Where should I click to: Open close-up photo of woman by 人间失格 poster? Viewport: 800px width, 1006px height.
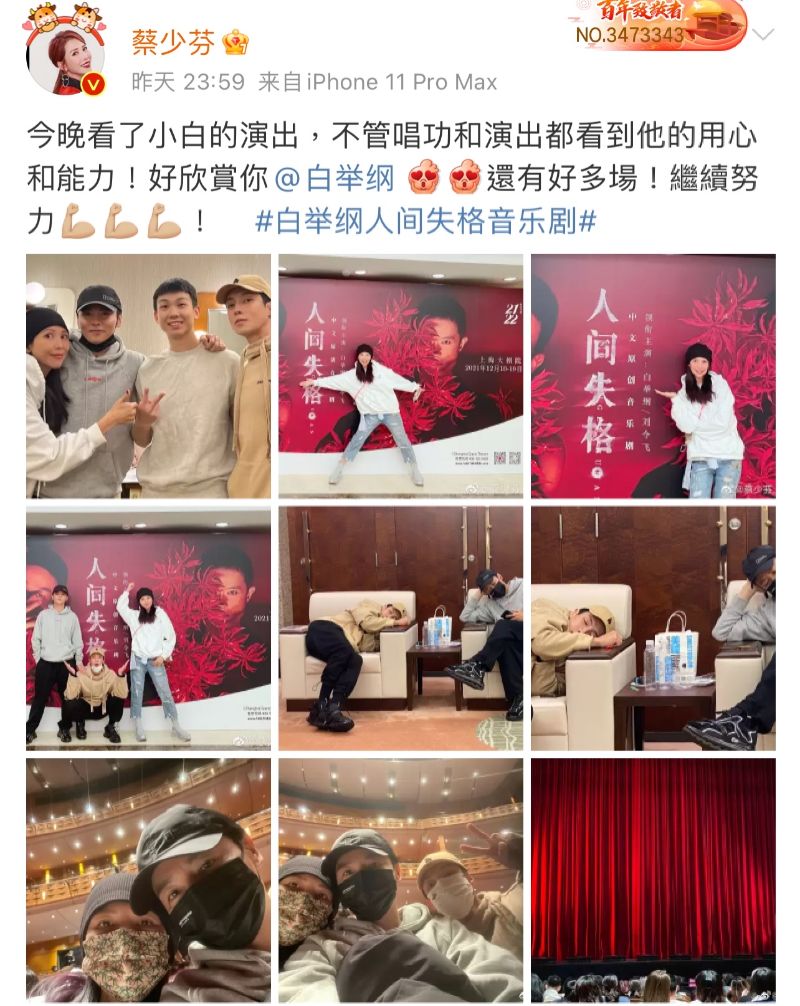pyautogui.click(x=653, y=376)
